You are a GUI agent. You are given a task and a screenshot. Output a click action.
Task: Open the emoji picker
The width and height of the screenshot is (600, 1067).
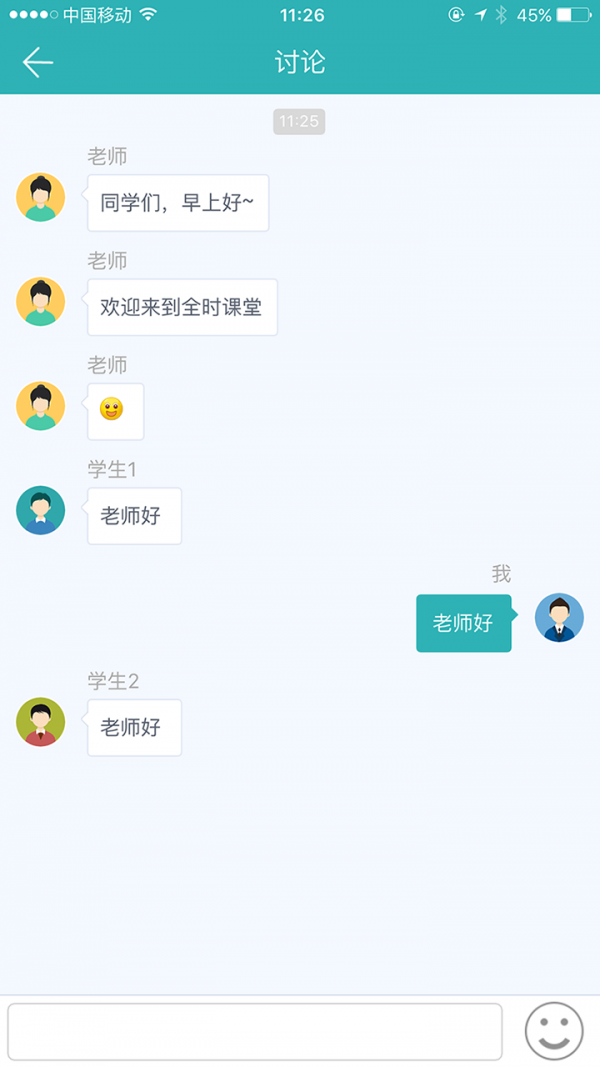[553, 1031]
